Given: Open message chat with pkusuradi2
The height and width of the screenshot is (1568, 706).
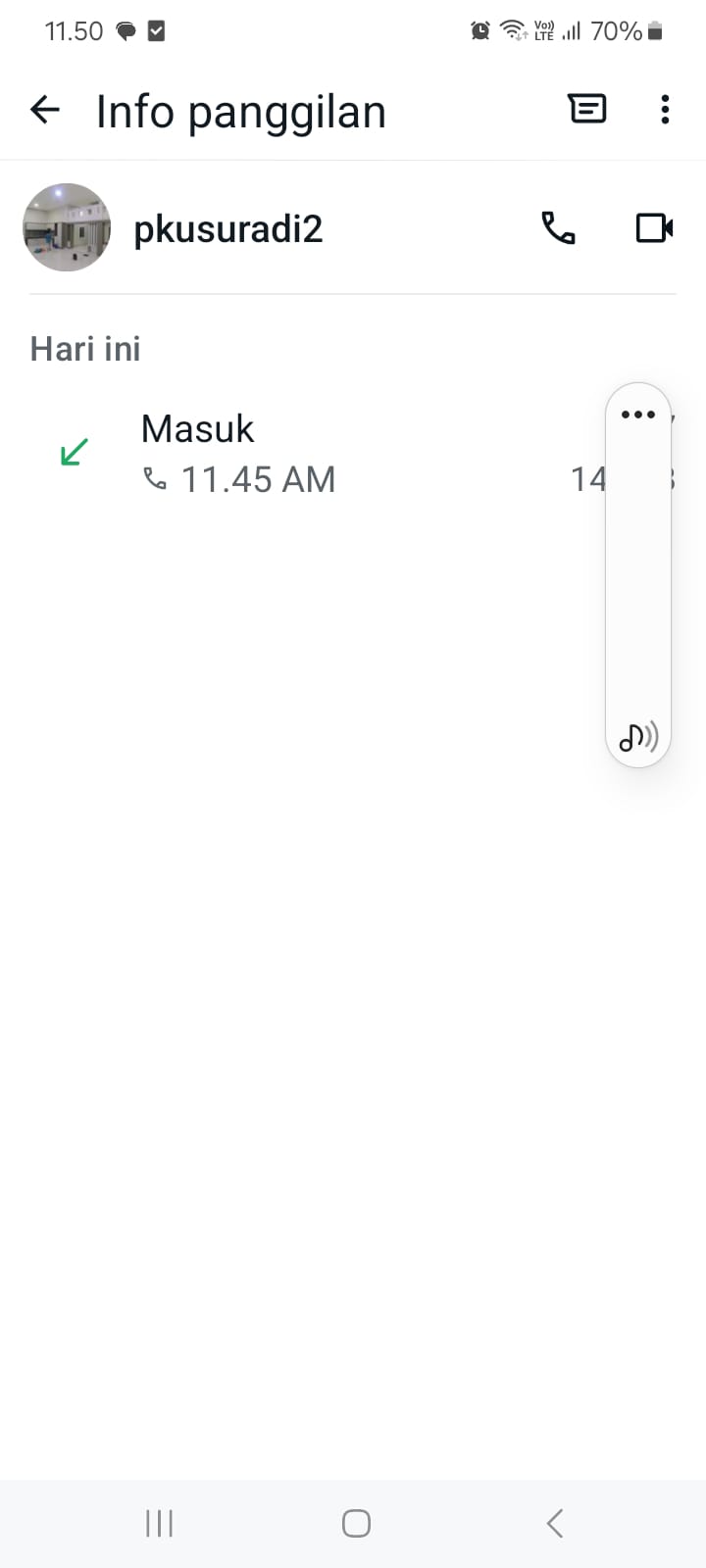Looking at the screenshot, I should 587,109.
